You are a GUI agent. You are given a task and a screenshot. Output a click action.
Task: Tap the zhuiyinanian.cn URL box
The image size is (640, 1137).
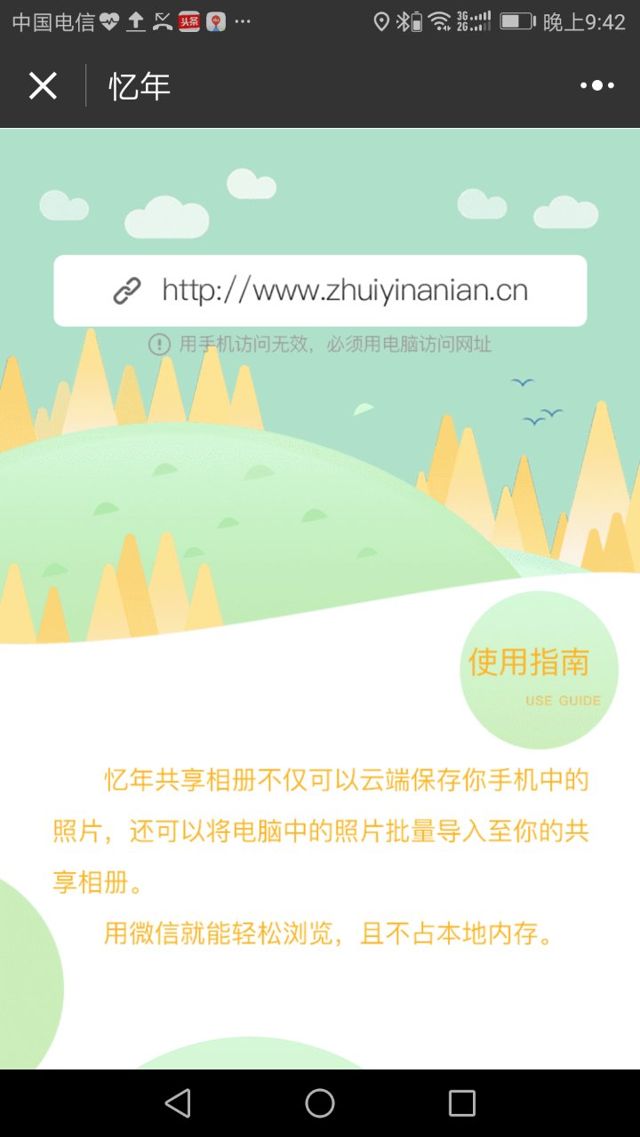click(320, 291)
